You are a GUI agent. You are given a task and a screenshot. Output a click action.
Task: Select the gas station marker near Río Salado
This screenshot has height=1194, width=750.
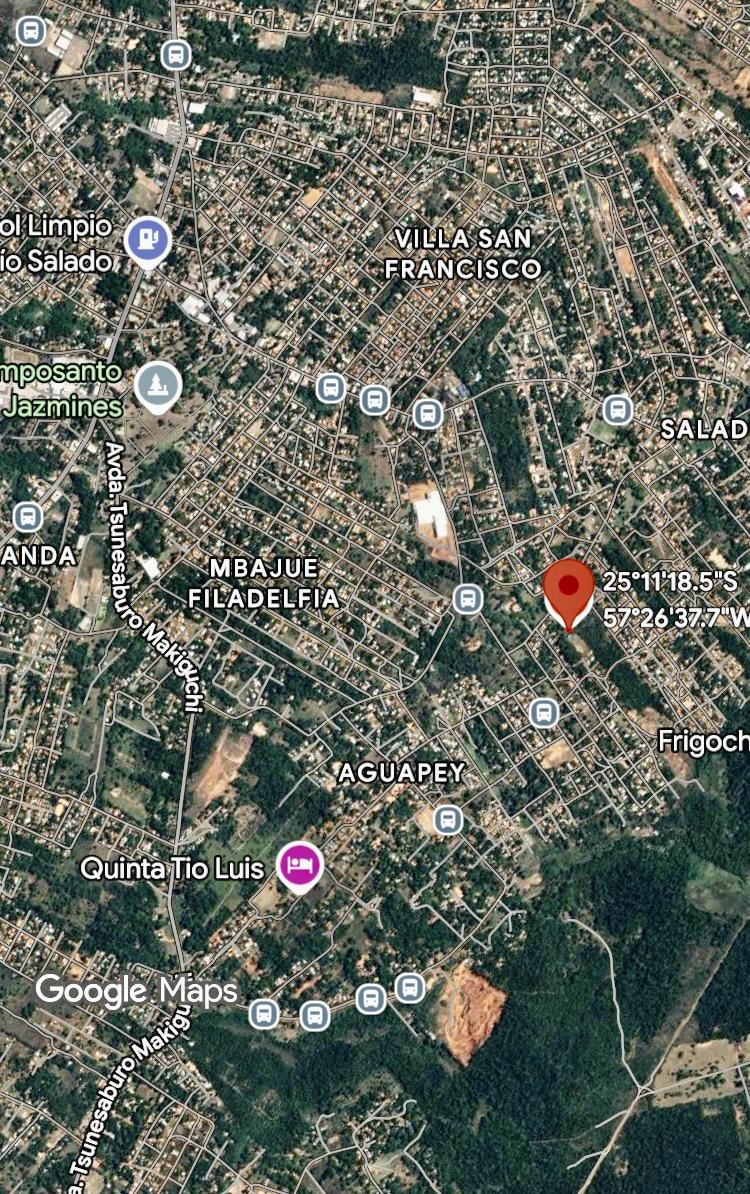point(149,241)
